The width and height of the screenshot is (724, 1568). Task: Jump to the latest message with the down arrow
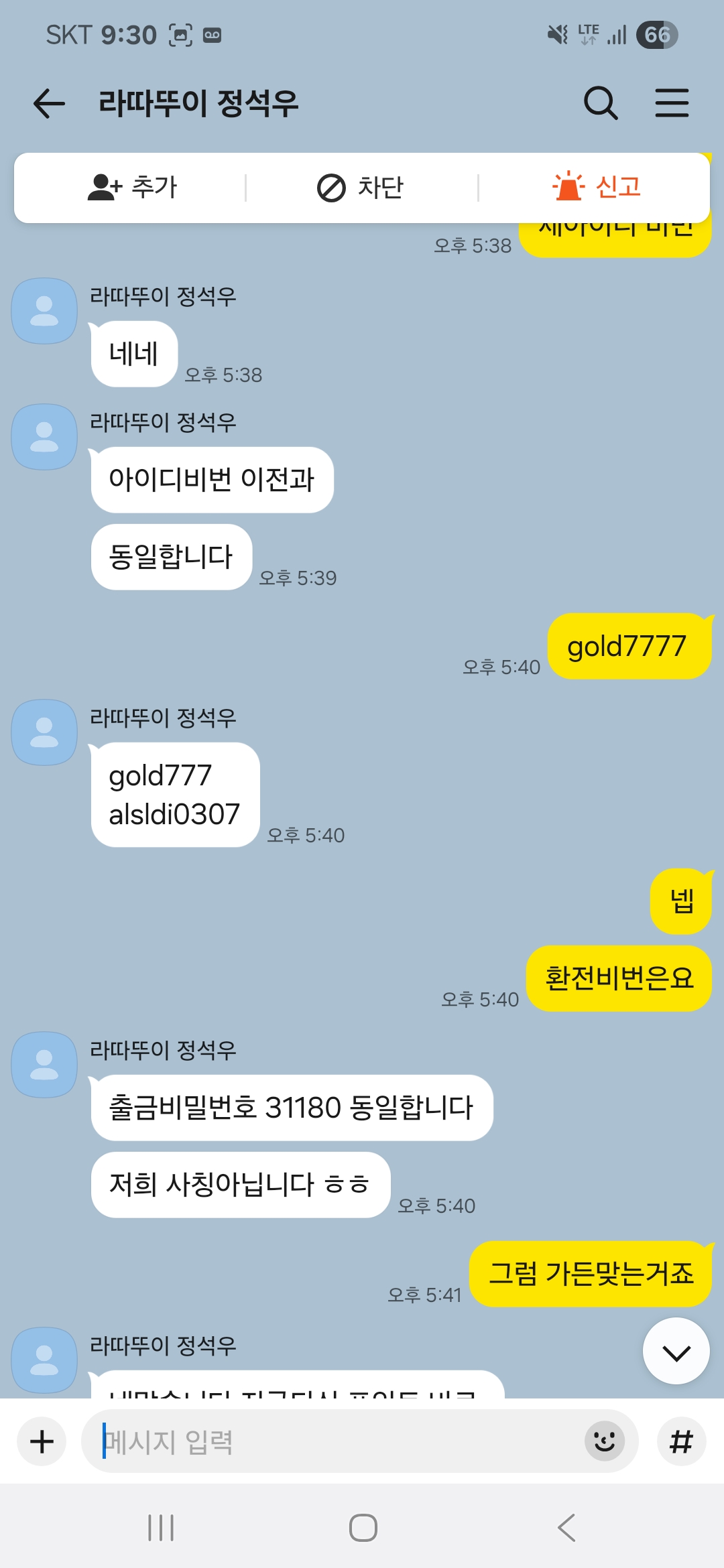point(676,1351)
